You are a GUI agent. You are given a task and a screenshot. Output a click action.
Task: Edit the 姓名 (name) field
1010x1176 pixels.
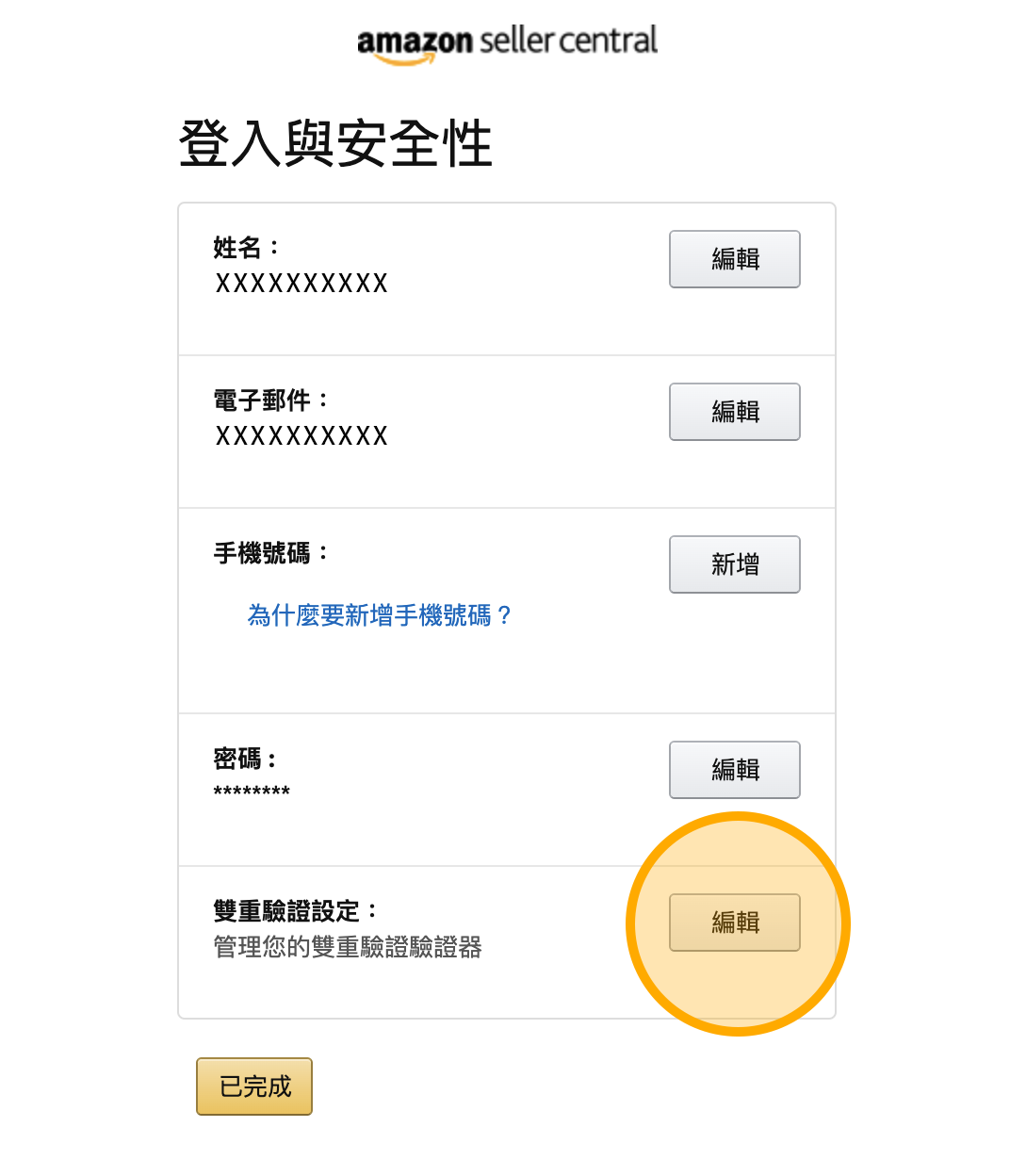pos(734,259)
